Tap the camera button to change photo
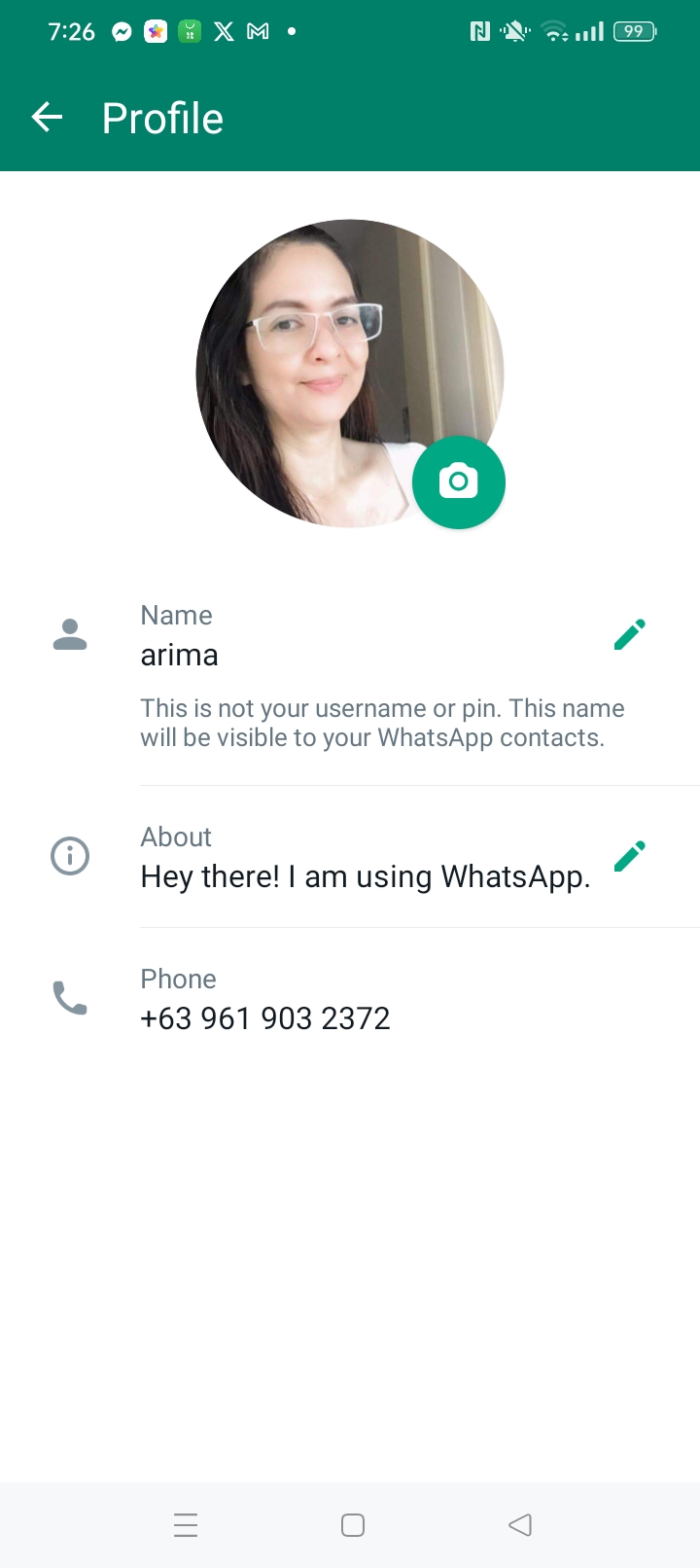 pos(458,482)
